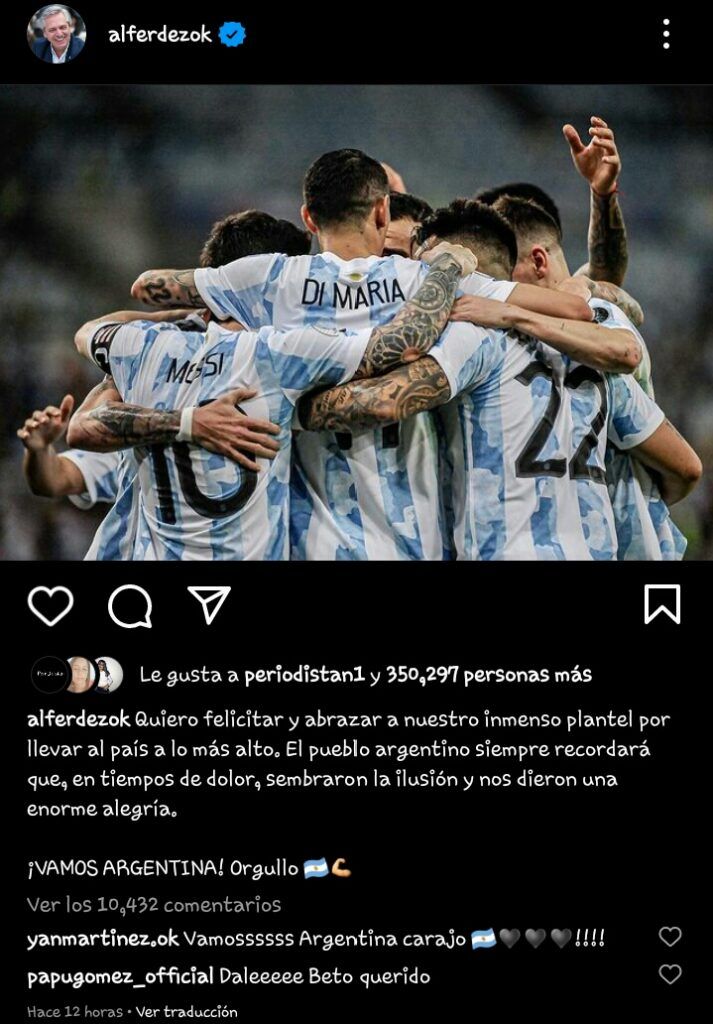This screenshot has height=1024, width=713.
Task: Like papugomez_official's comment
Action: tap(670, 974)
